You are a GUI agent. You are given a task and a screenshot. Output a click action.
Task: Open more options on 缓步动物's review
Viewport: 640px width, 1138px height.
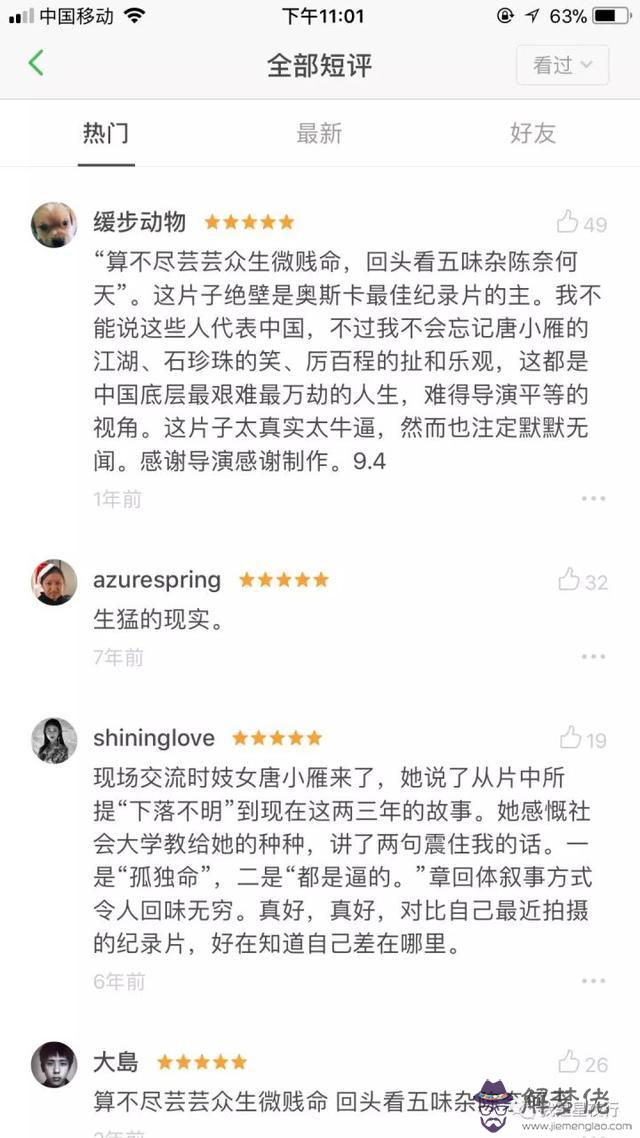593,498
